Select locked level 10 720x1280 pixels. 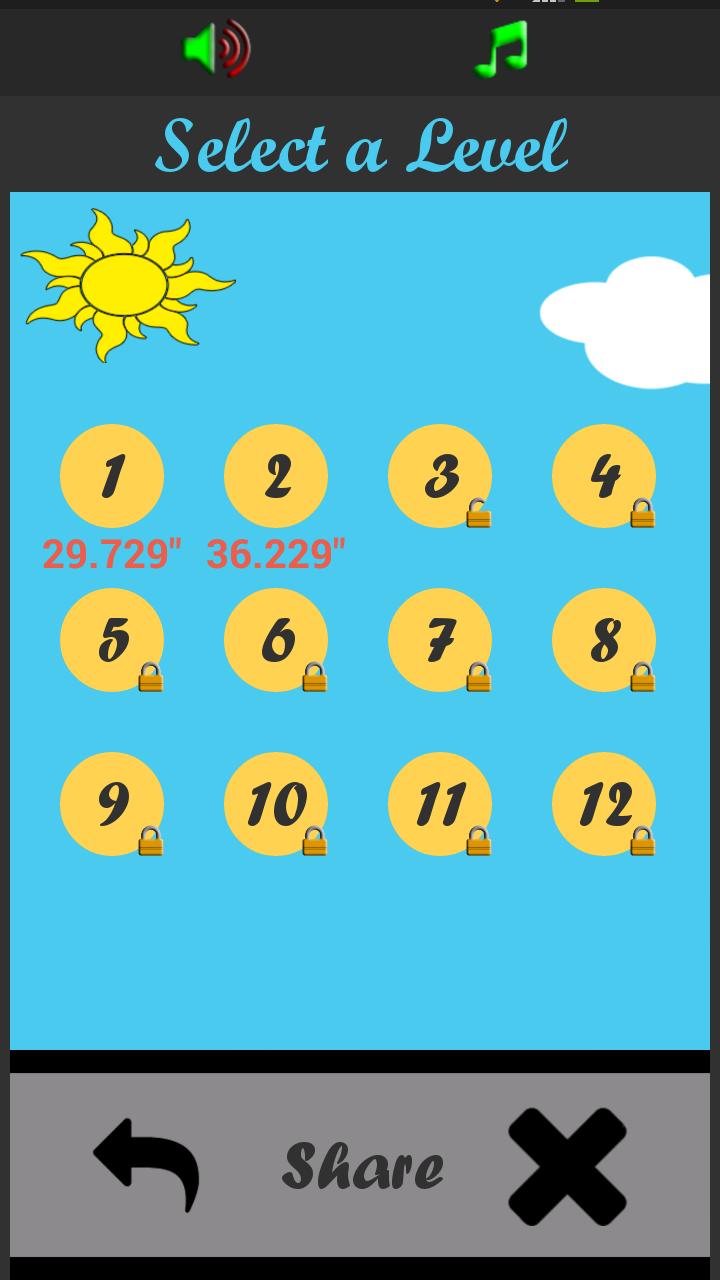tap(276, 804)
